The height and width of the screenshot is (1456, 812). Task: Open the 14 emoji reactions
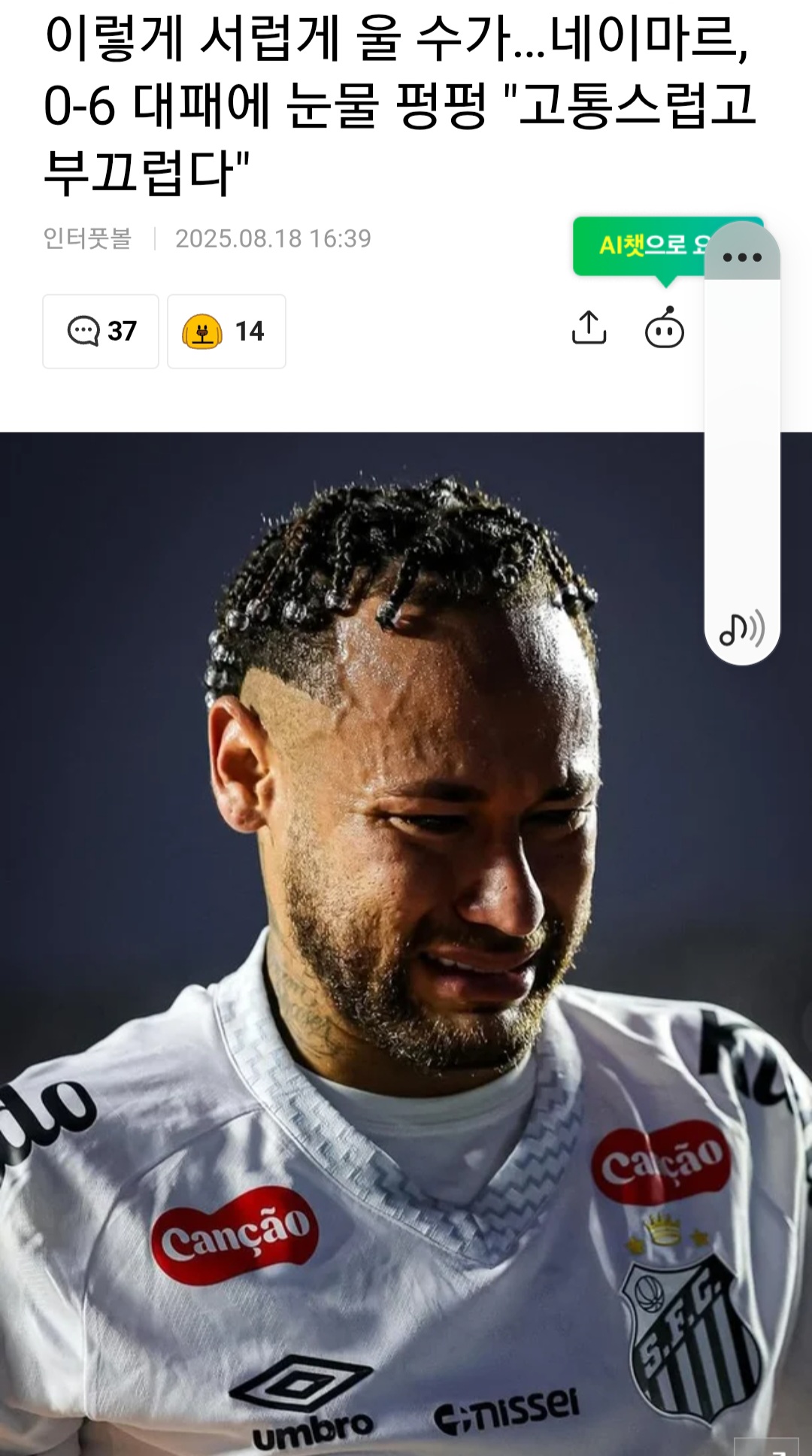226,331
